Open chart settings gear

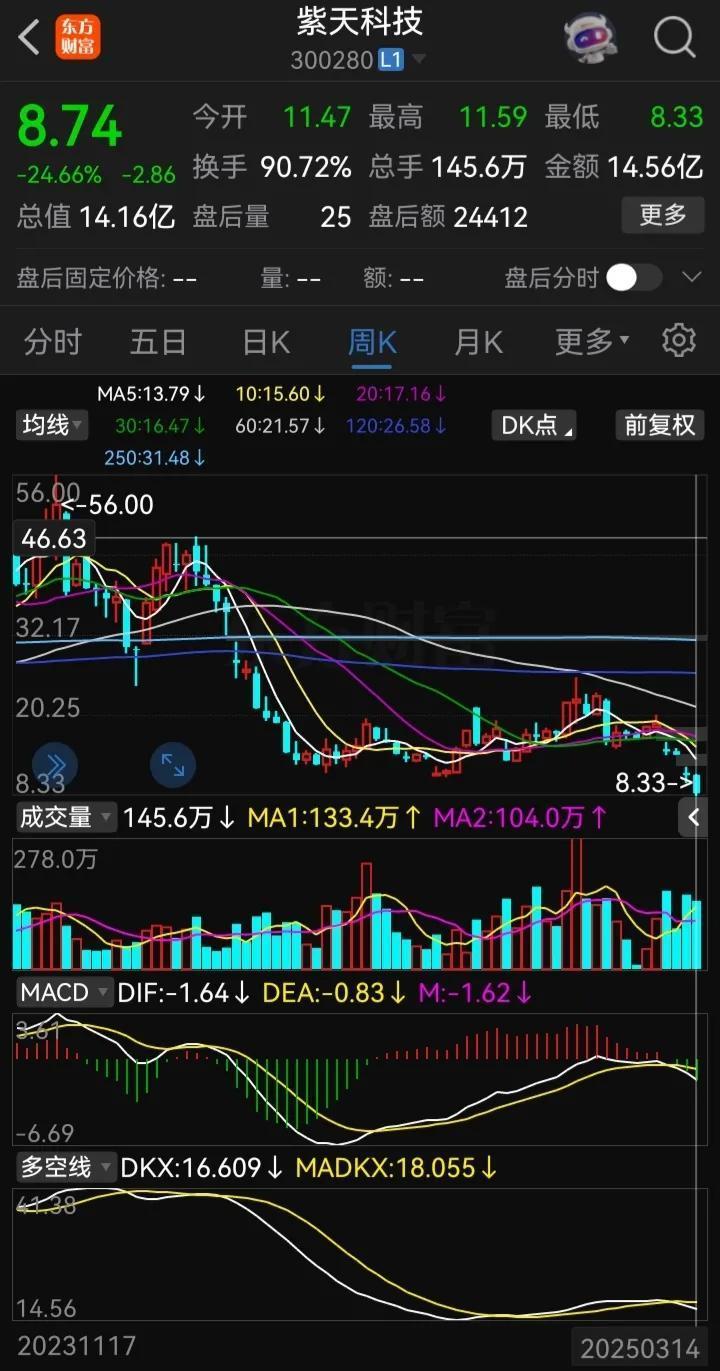(679, 341)
